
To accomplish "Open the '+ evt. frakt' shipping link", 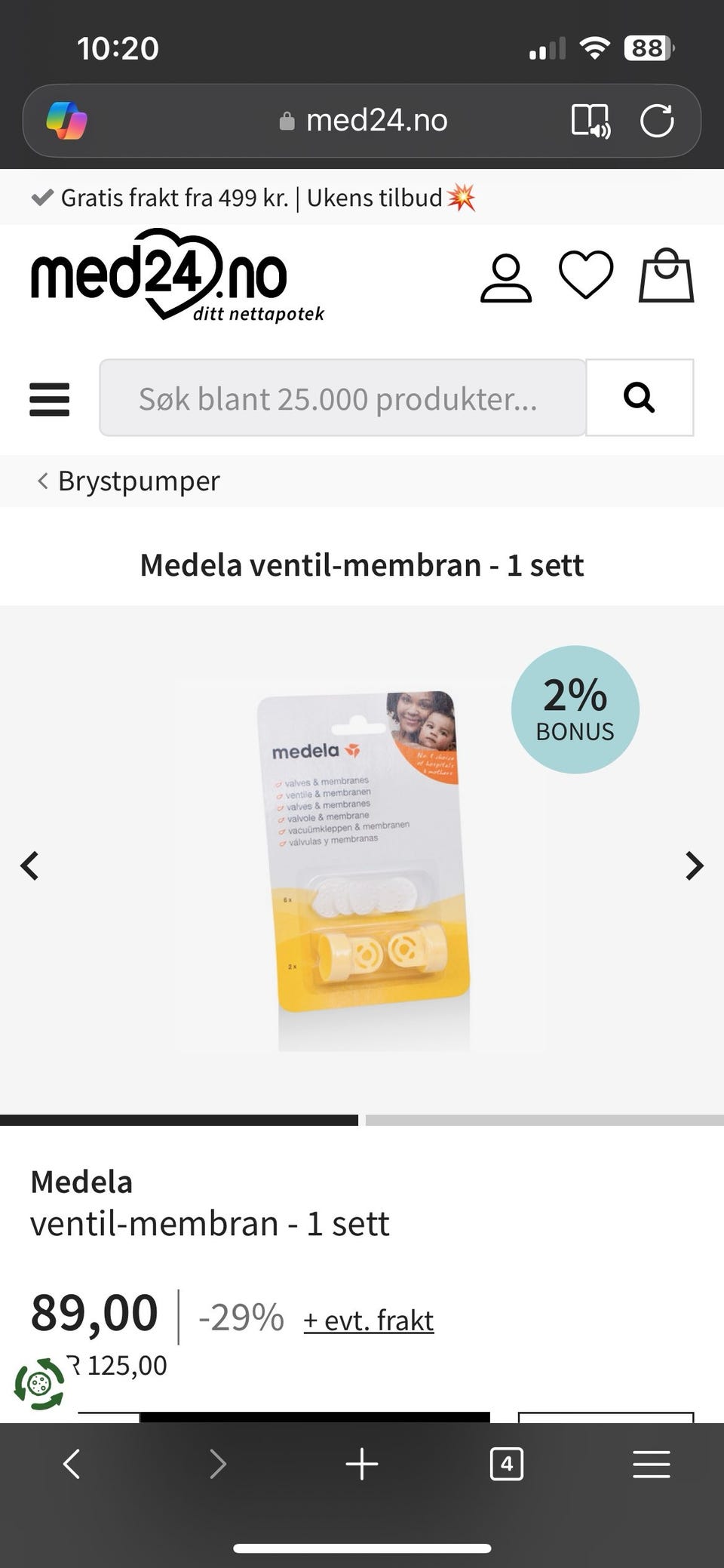I will point(368,1321).
